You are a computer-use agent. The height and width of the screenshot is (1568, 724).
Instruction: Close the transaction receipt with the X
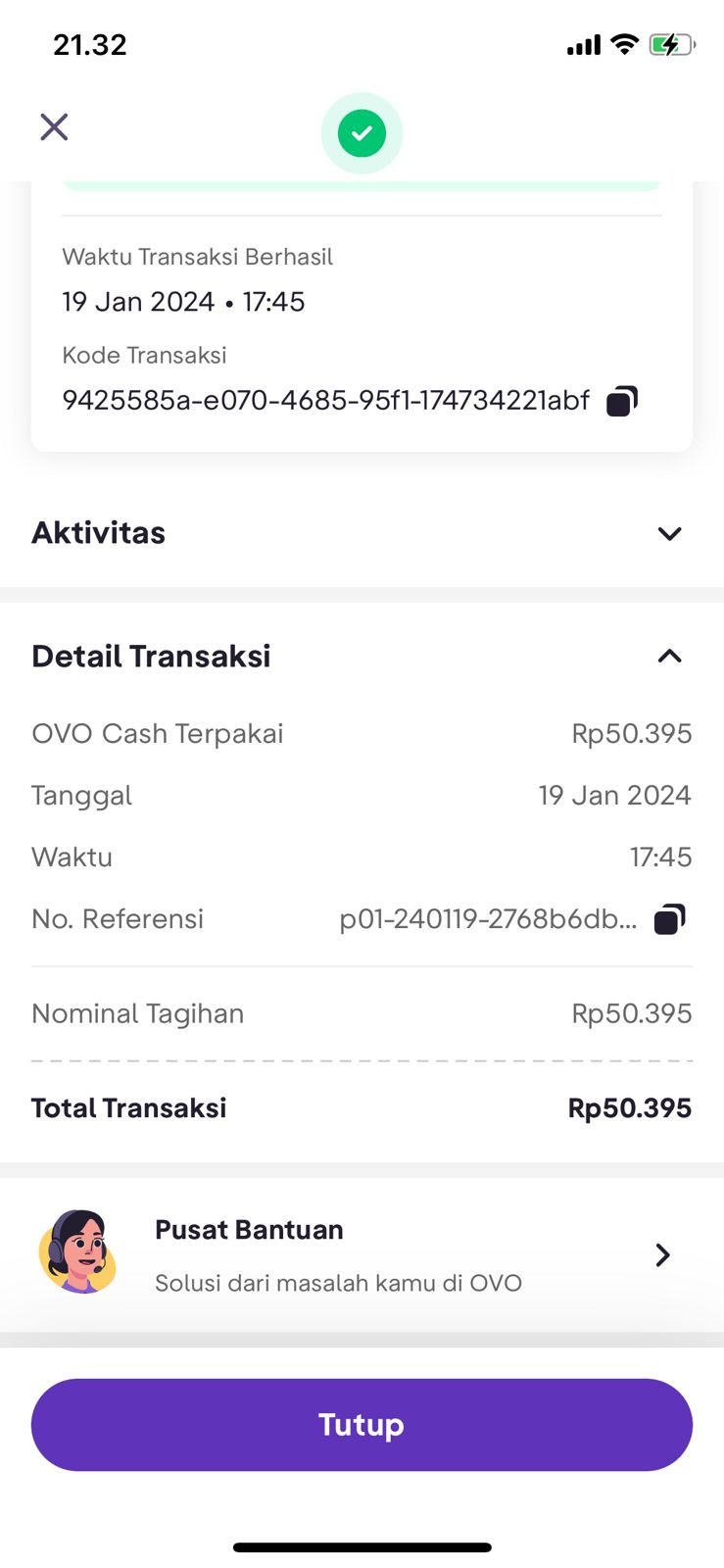pos(54,127)
